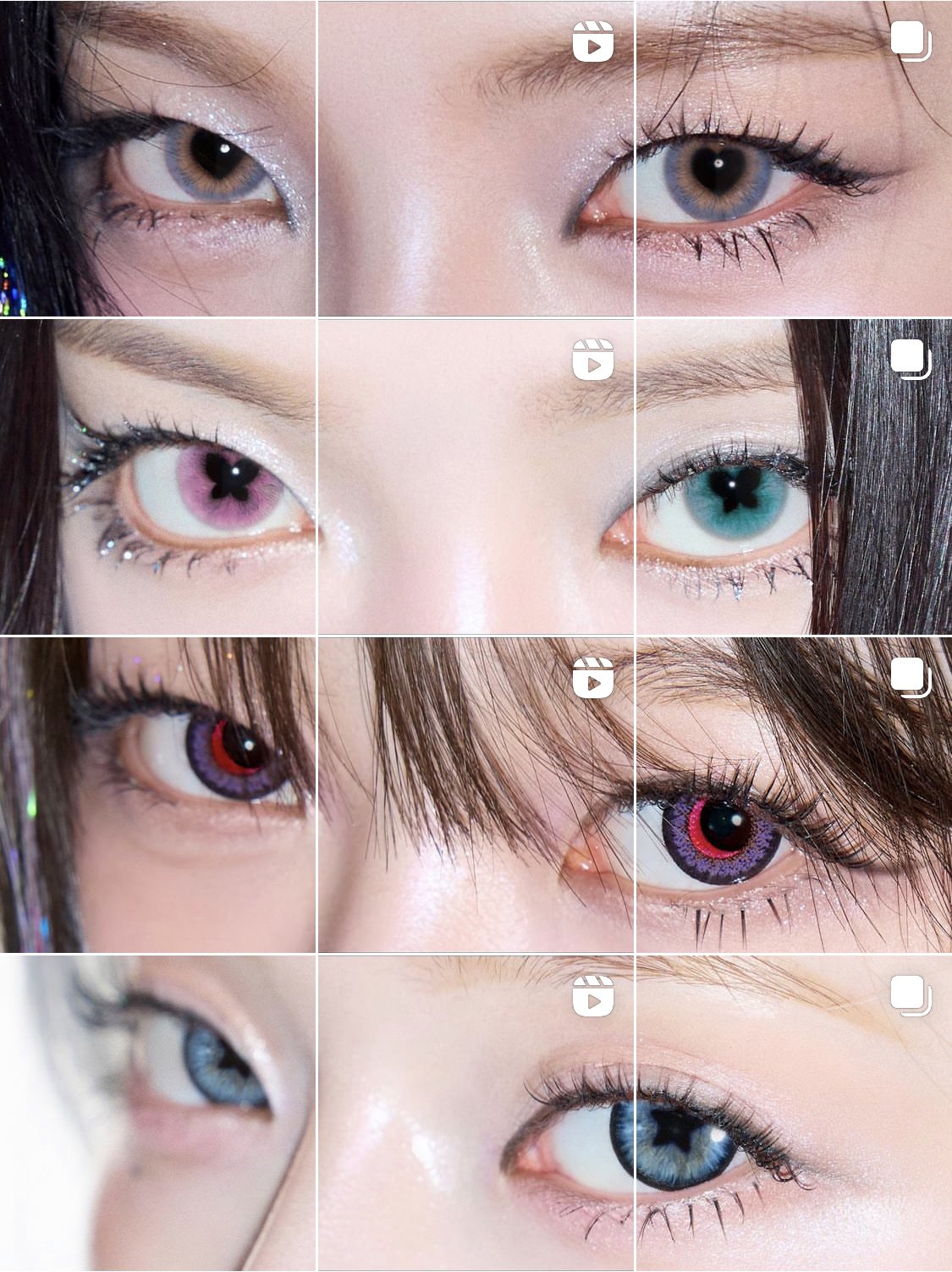Open the carousel post with sharp blue star-pupil eye

[x=794, y=1113]
